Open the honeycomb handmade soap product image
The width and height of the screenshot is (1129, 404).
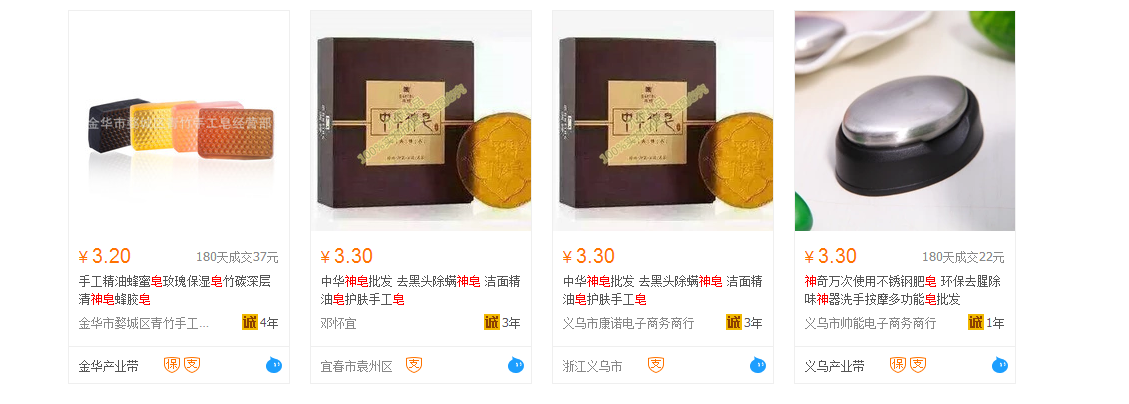(x=178, y=121)
